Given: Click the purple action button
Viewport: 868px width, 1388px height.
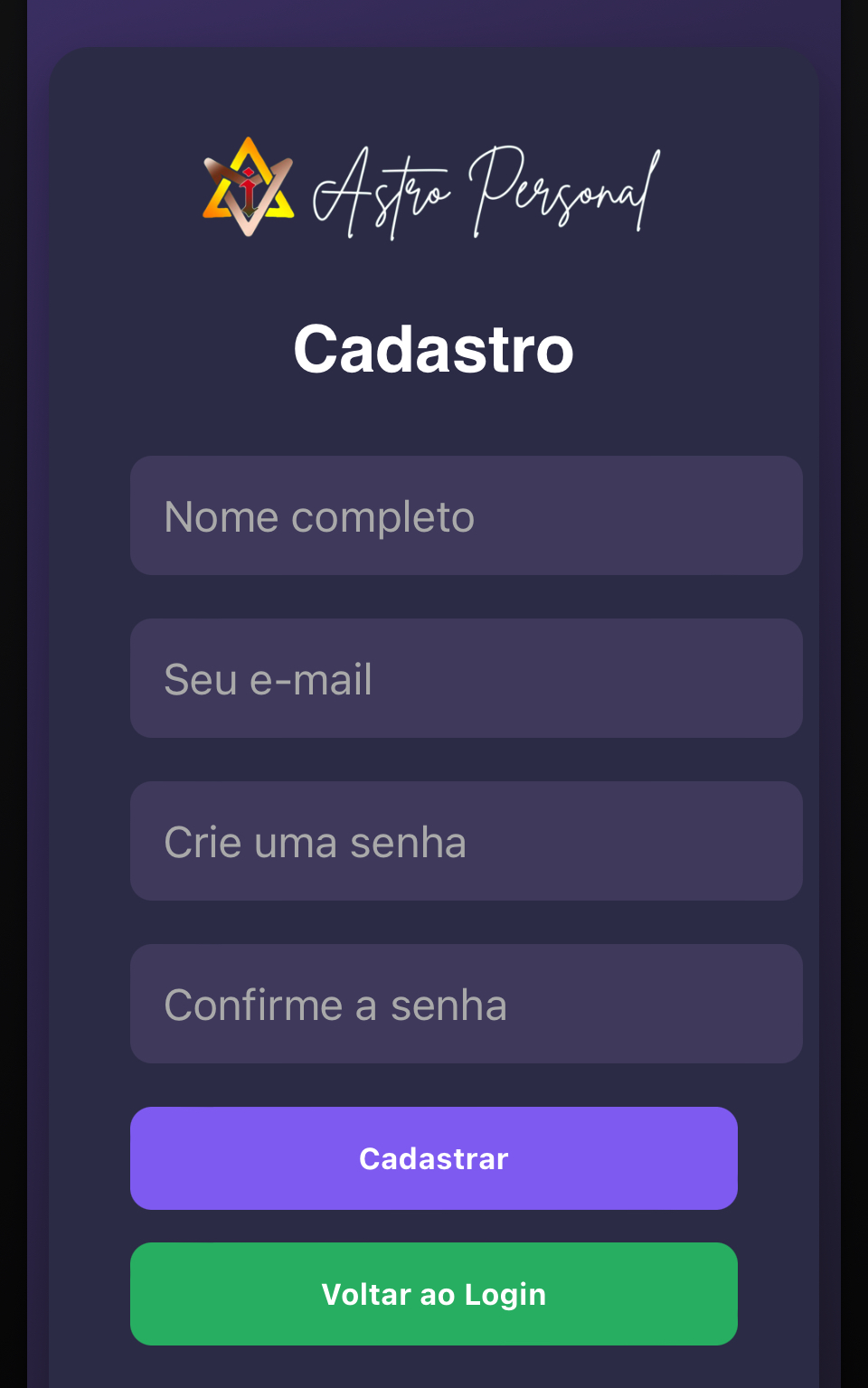Looking at the screenshot, I should pos(433,1158).
